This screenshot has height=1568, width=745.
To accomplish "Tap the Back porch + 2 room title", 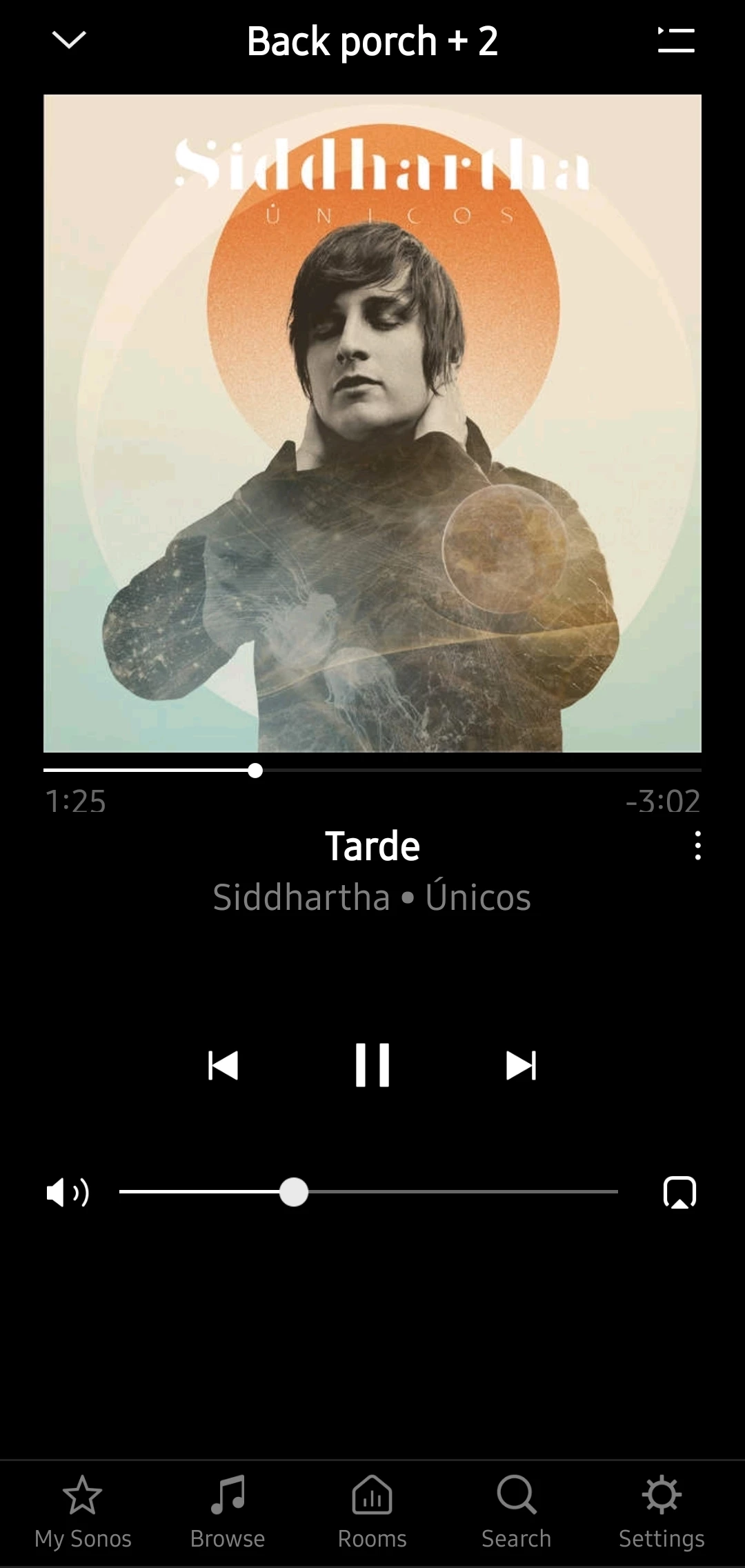I will coord(372,41).
